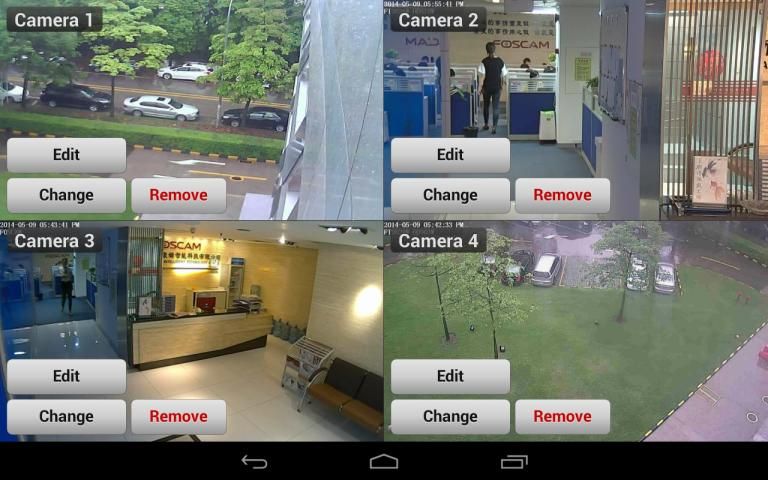Viewport: 768px width, 480px height.
Task: Remove Camera 1 from the grid
Action: (x=178, y=195)
